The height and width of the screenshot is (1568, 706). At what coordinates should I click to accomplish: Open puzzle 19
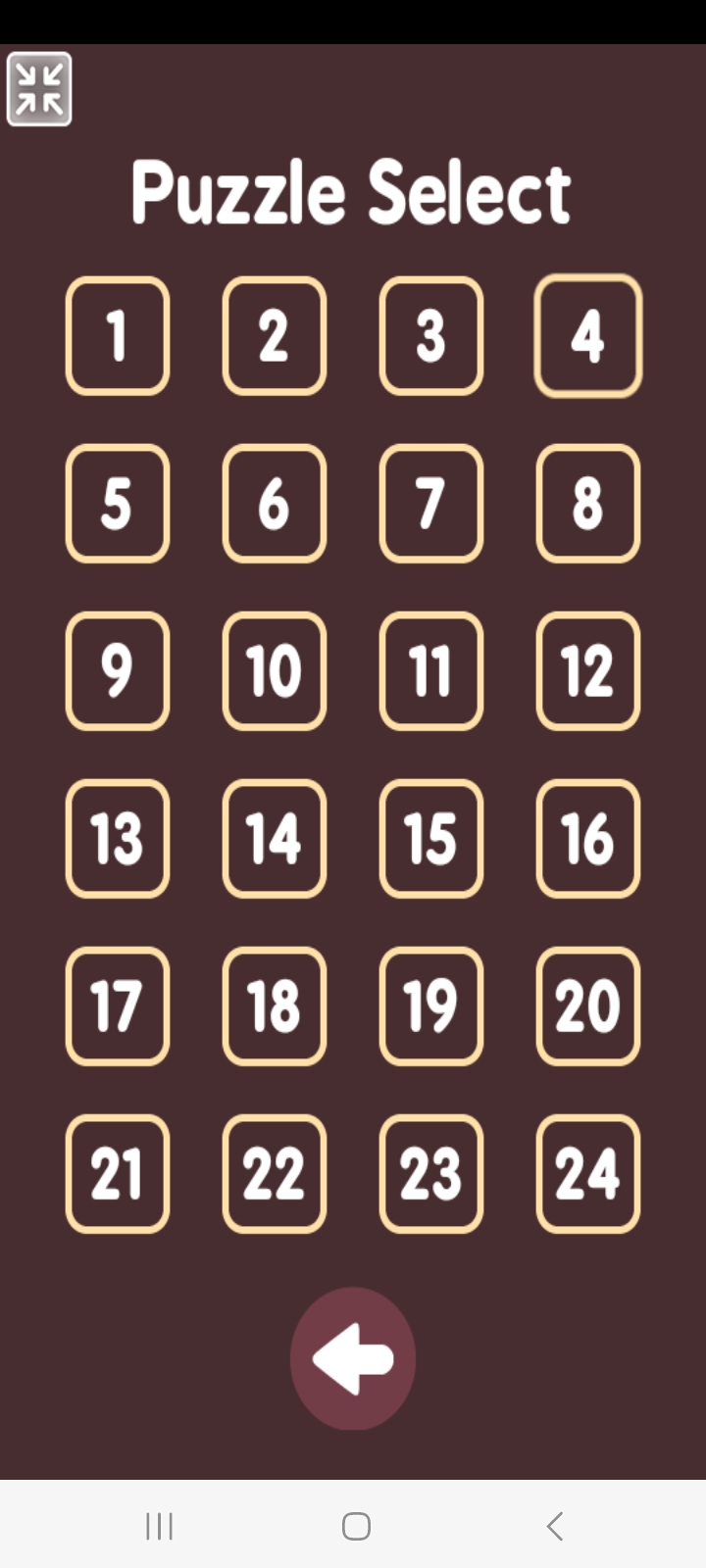point(431,1006)
